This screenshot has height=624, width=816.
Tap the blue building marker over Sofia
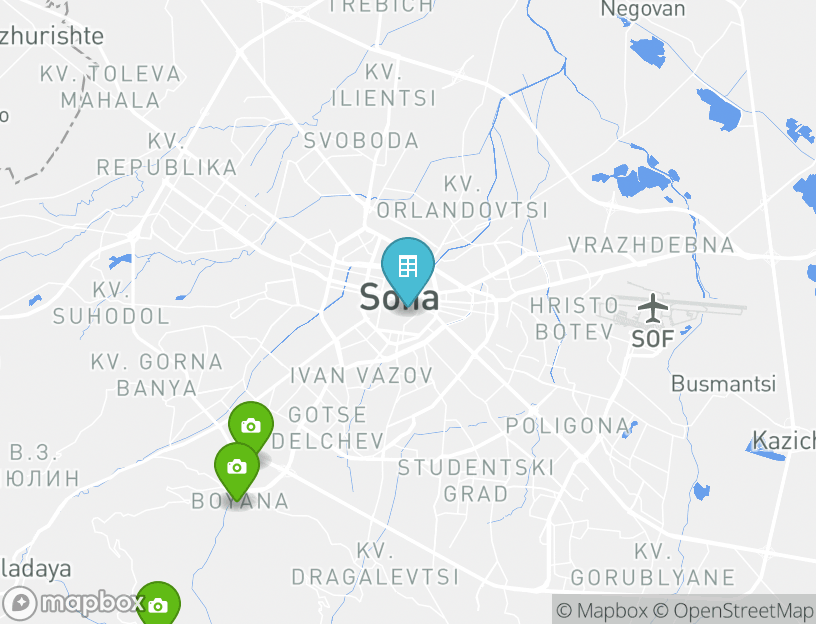pyautogui.click(x=407, y=266)
